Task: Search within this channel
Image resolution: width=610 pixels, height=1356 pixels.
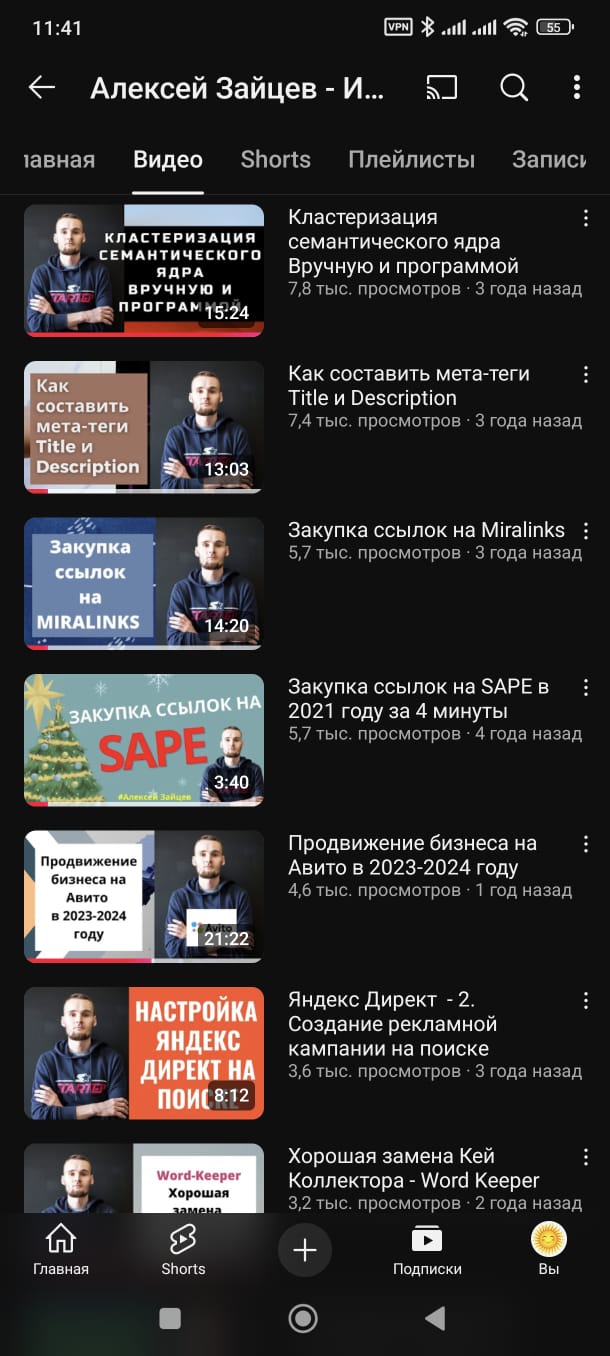Action: coord(514,88)
